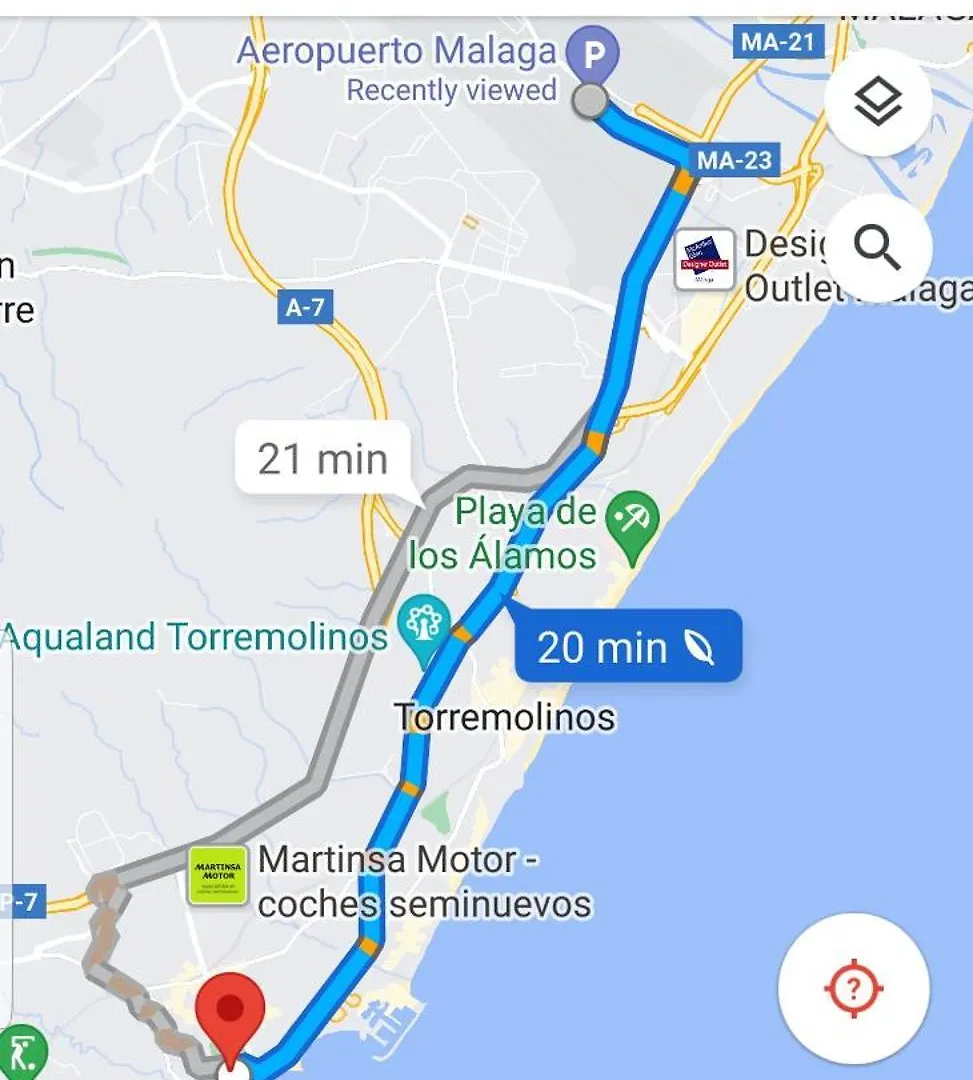Open Designer Outlet Málaga marker

705,260
